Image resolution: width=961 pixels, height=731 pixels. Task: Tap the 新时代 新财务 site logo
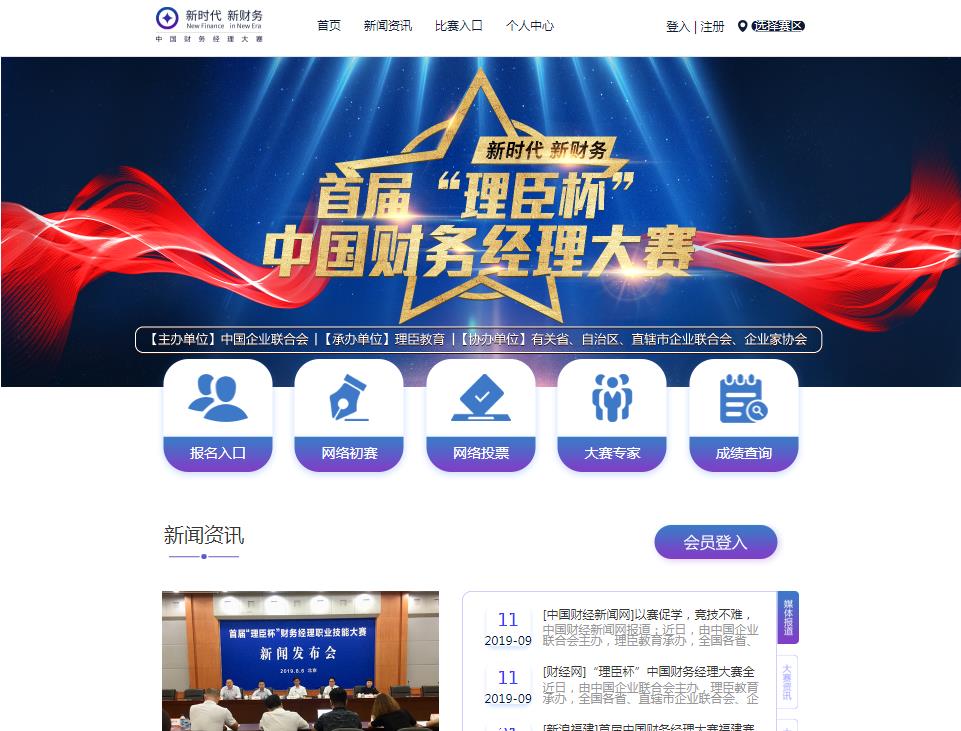[209, 25]
